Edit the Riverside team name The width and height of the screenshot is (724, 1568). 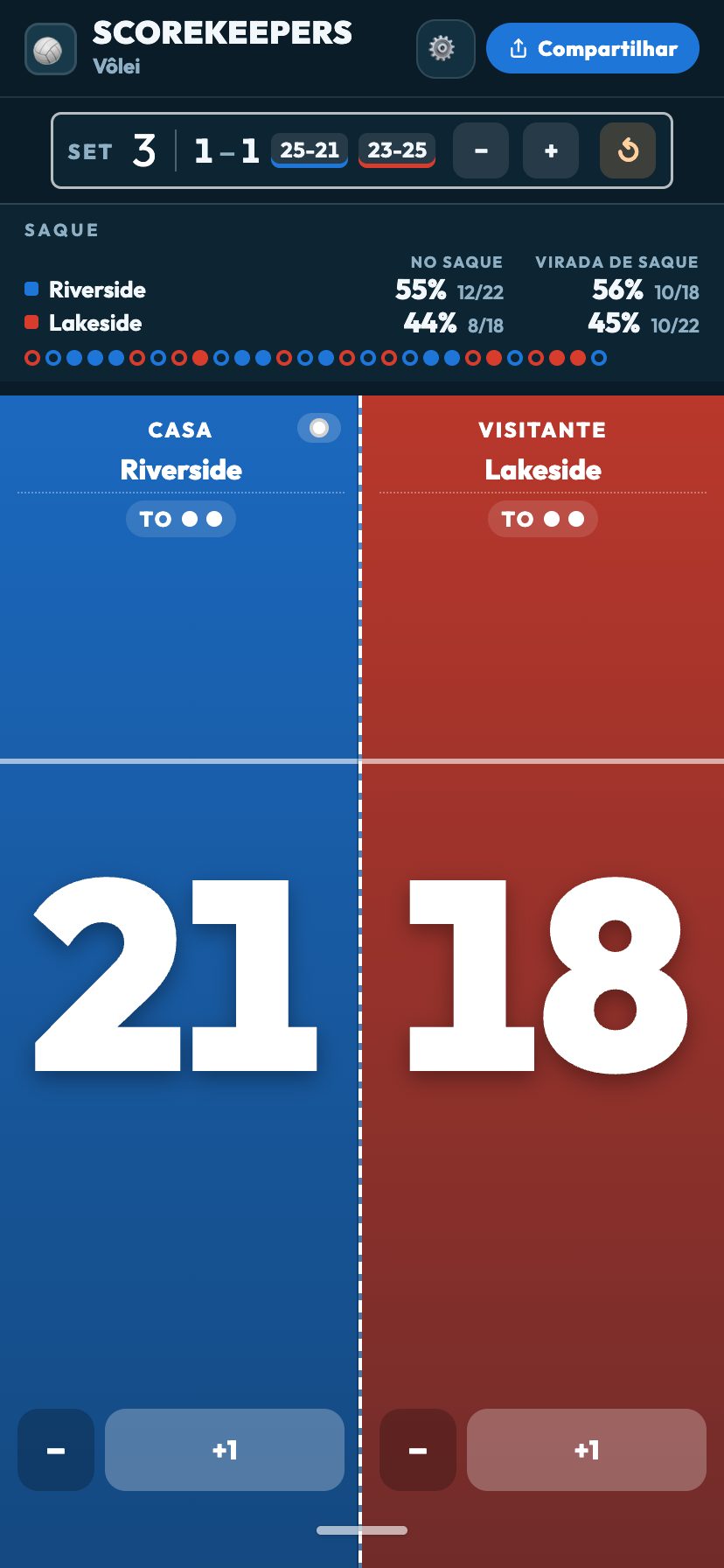tap(181, 471)
